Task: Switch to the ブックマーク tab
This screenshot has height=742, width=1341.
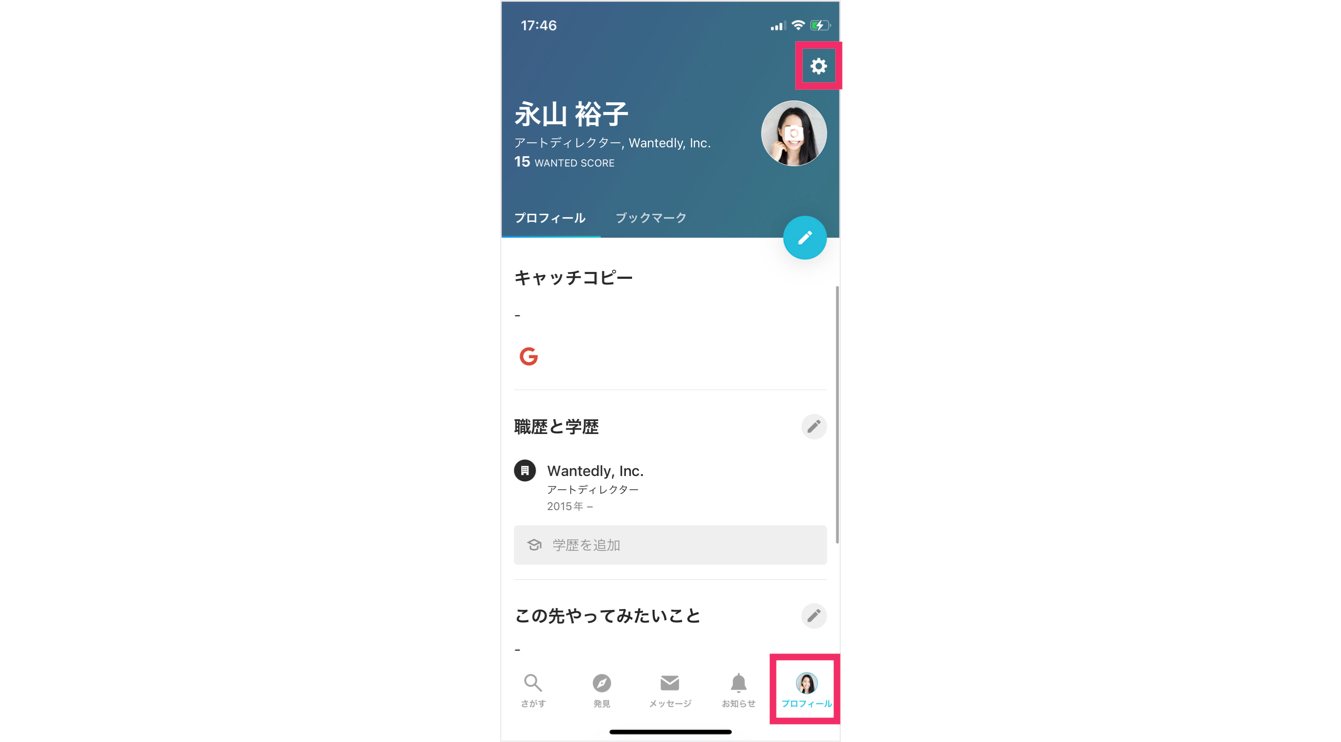Action: coord(650,218)
